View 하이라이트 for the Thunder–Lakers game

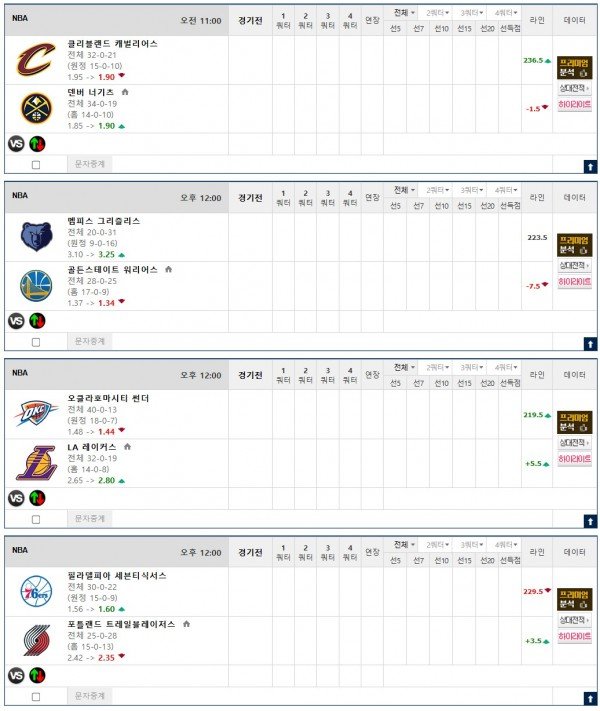click(x=574, y=458)
